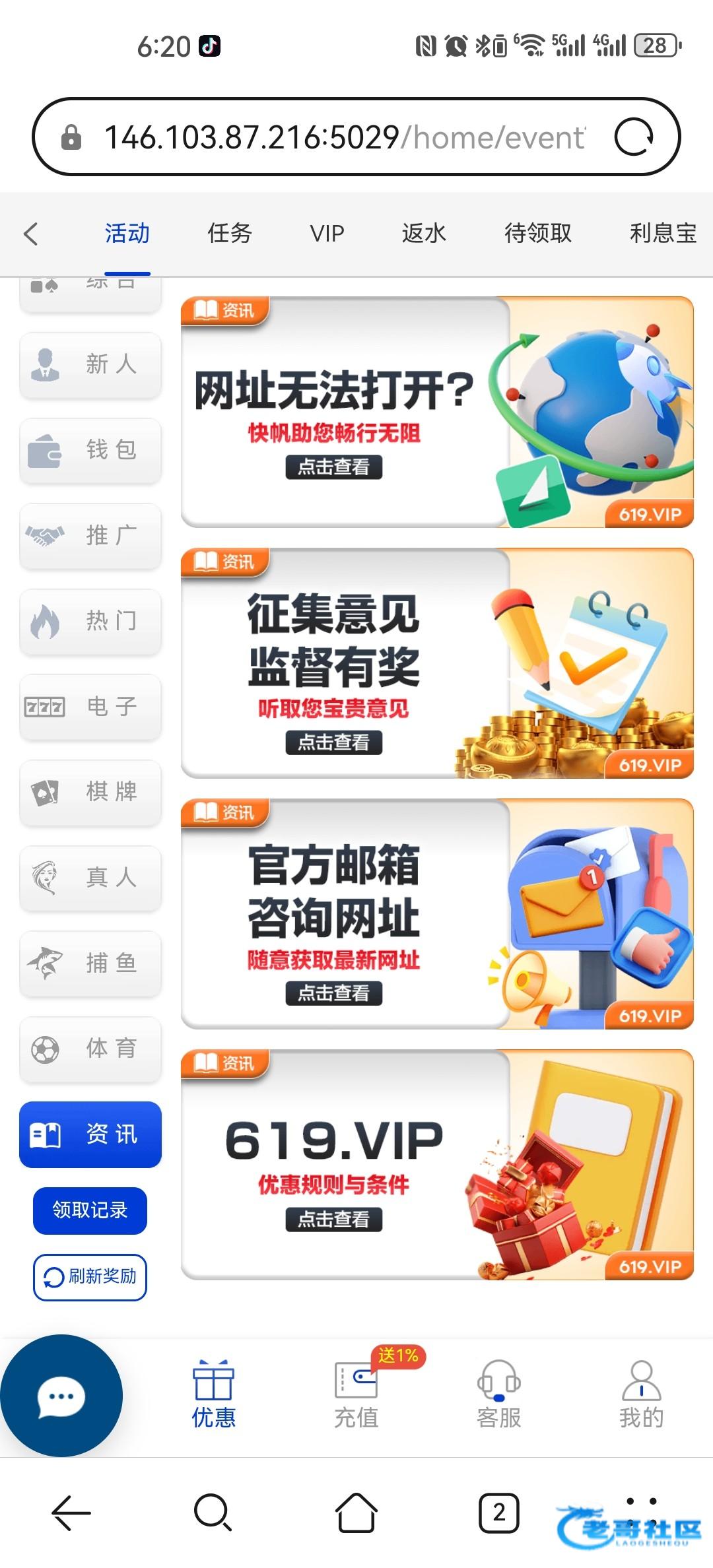
Task: Select the 新人 category
Action: [x=90, y=364]
